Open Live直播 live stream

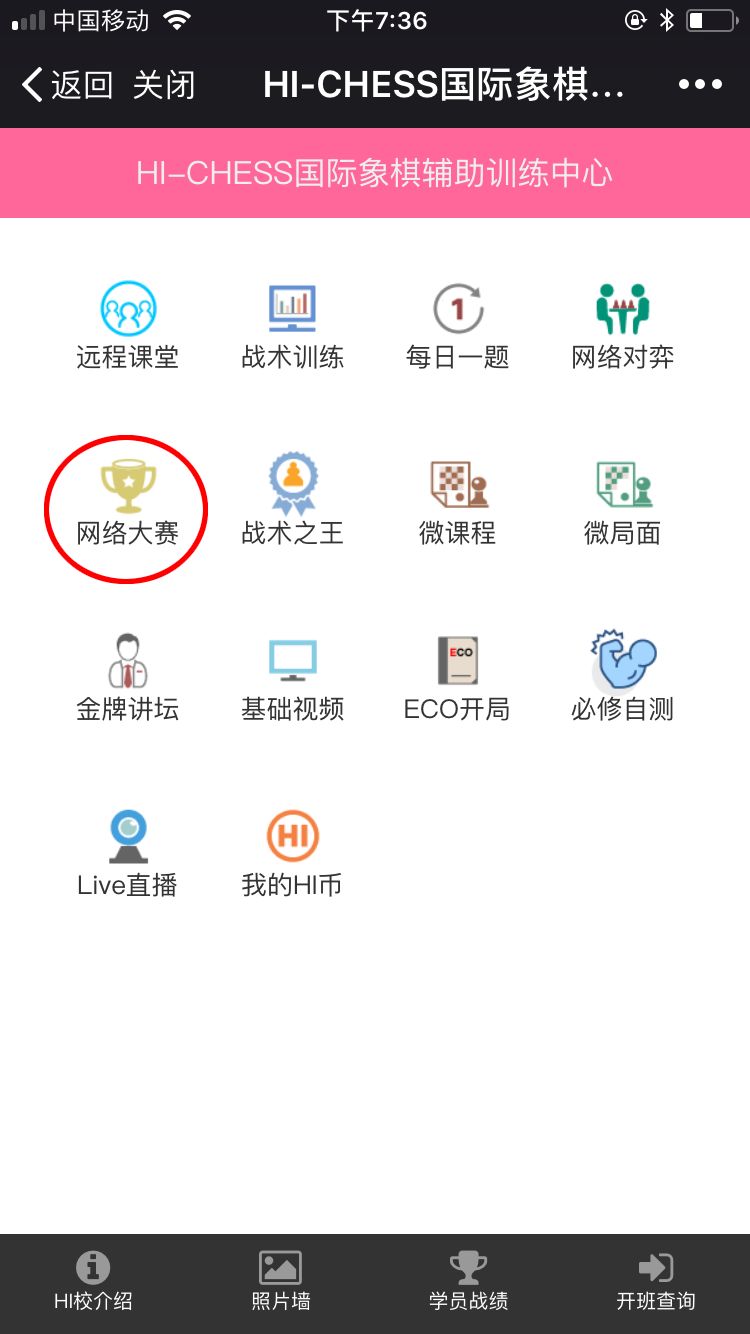click(128, 854)
